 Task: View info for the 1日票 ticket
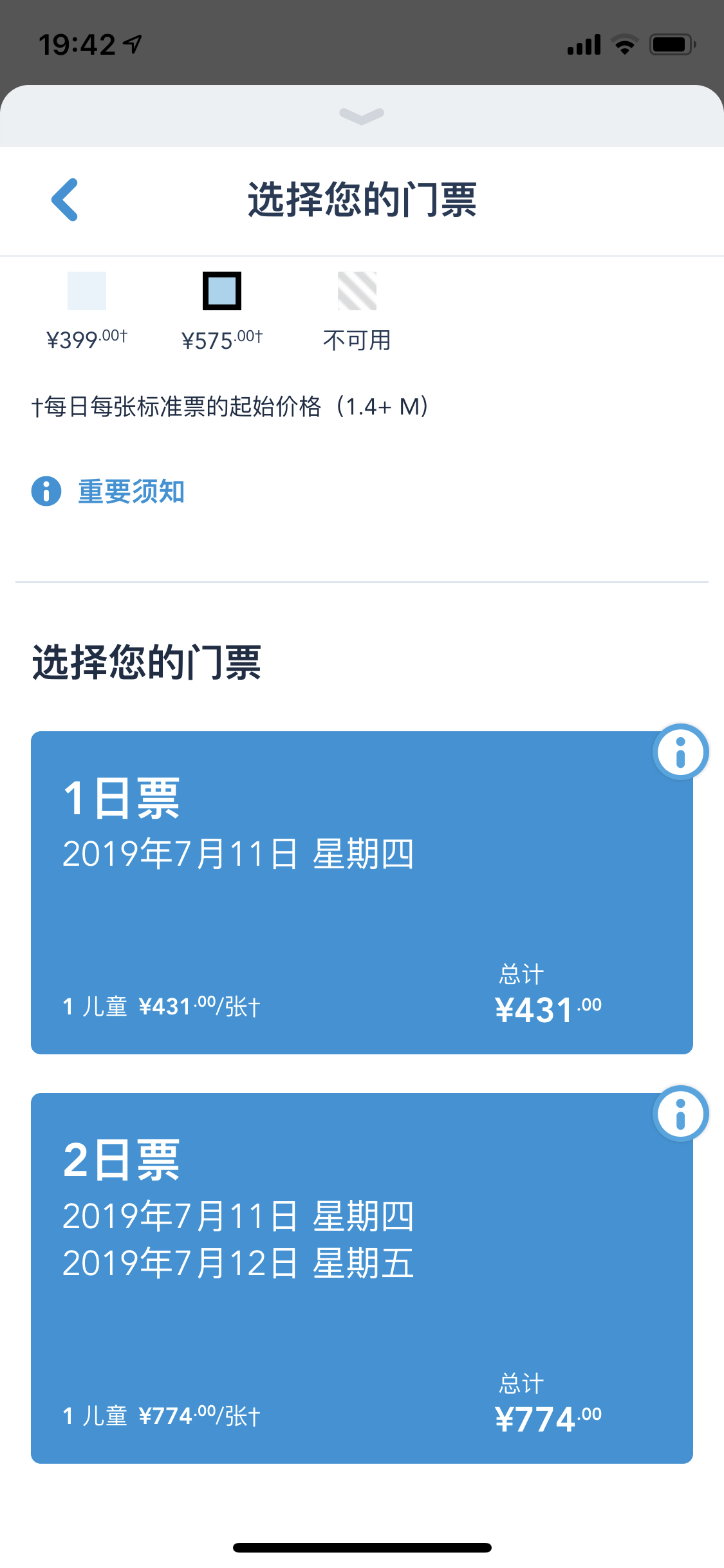point(680,752)
